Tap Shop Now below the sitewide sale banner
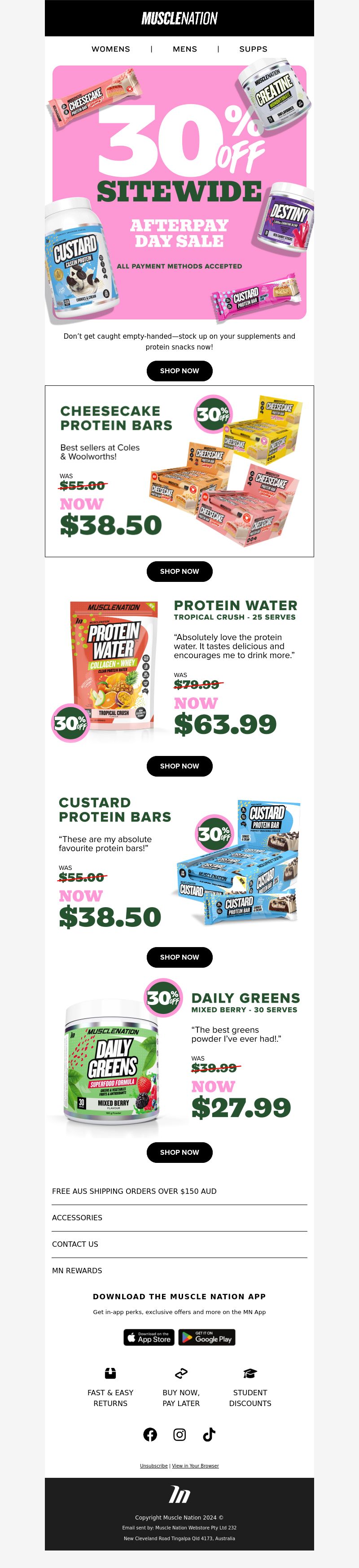The image size is (359, 1568). (179, 371)
